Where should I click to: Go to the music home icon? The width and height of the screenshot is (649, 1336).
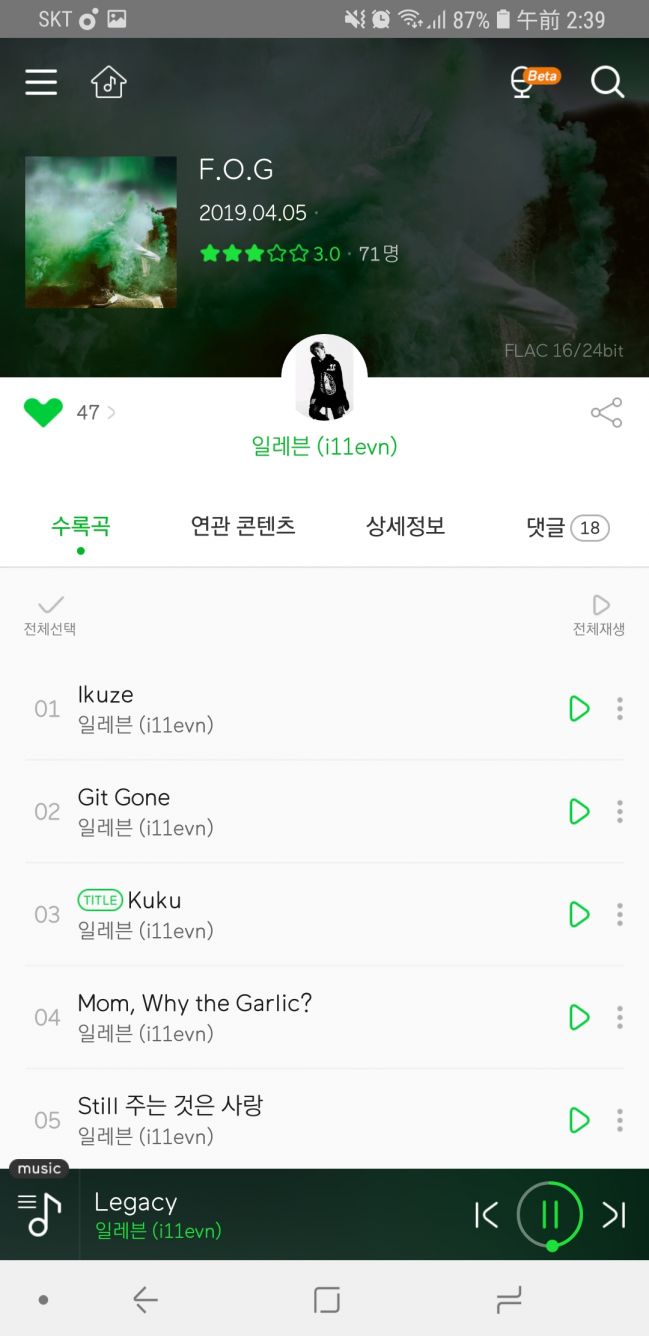109,82
